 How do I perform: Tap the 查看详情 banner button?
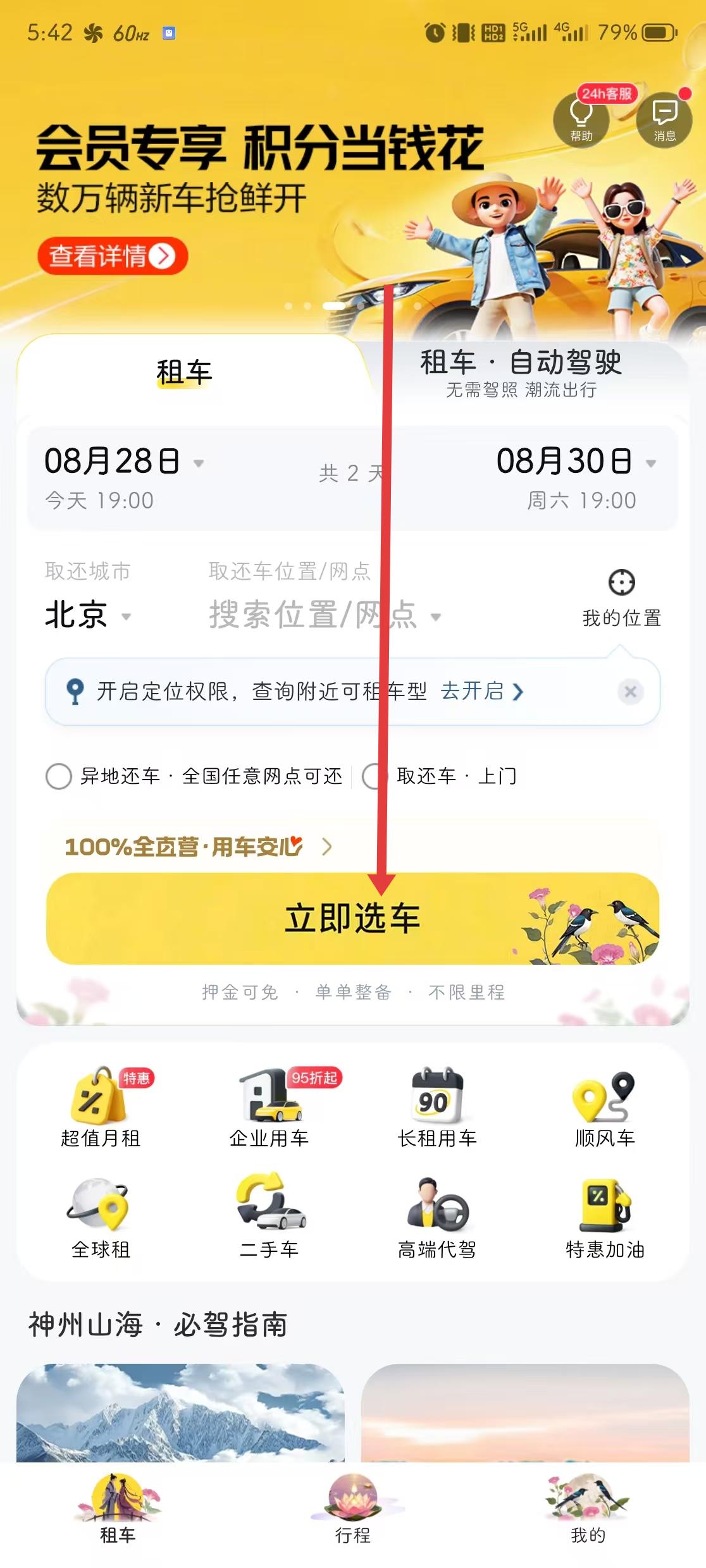[x=113, y=256]
